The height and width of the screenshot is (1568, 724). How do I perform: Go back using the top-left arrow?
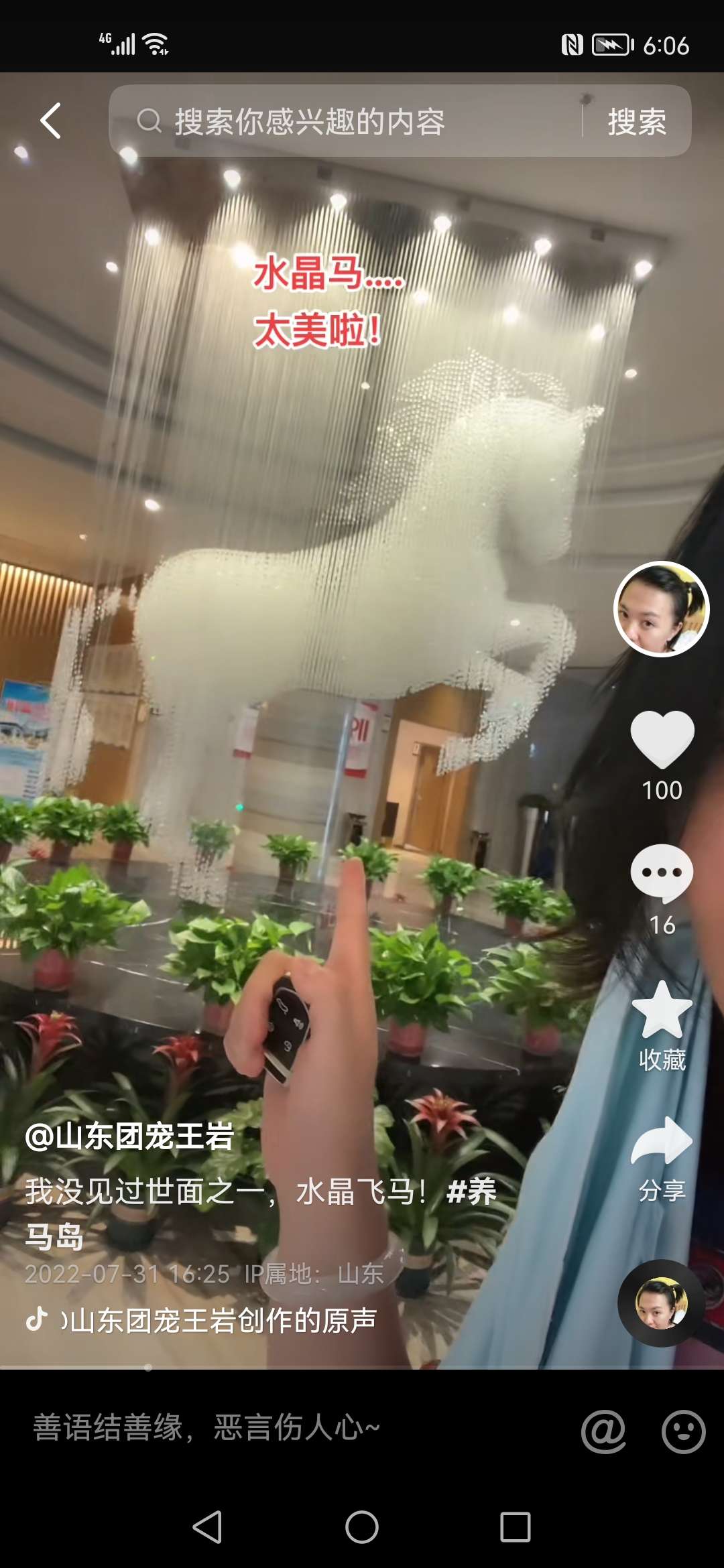(51, 121)
